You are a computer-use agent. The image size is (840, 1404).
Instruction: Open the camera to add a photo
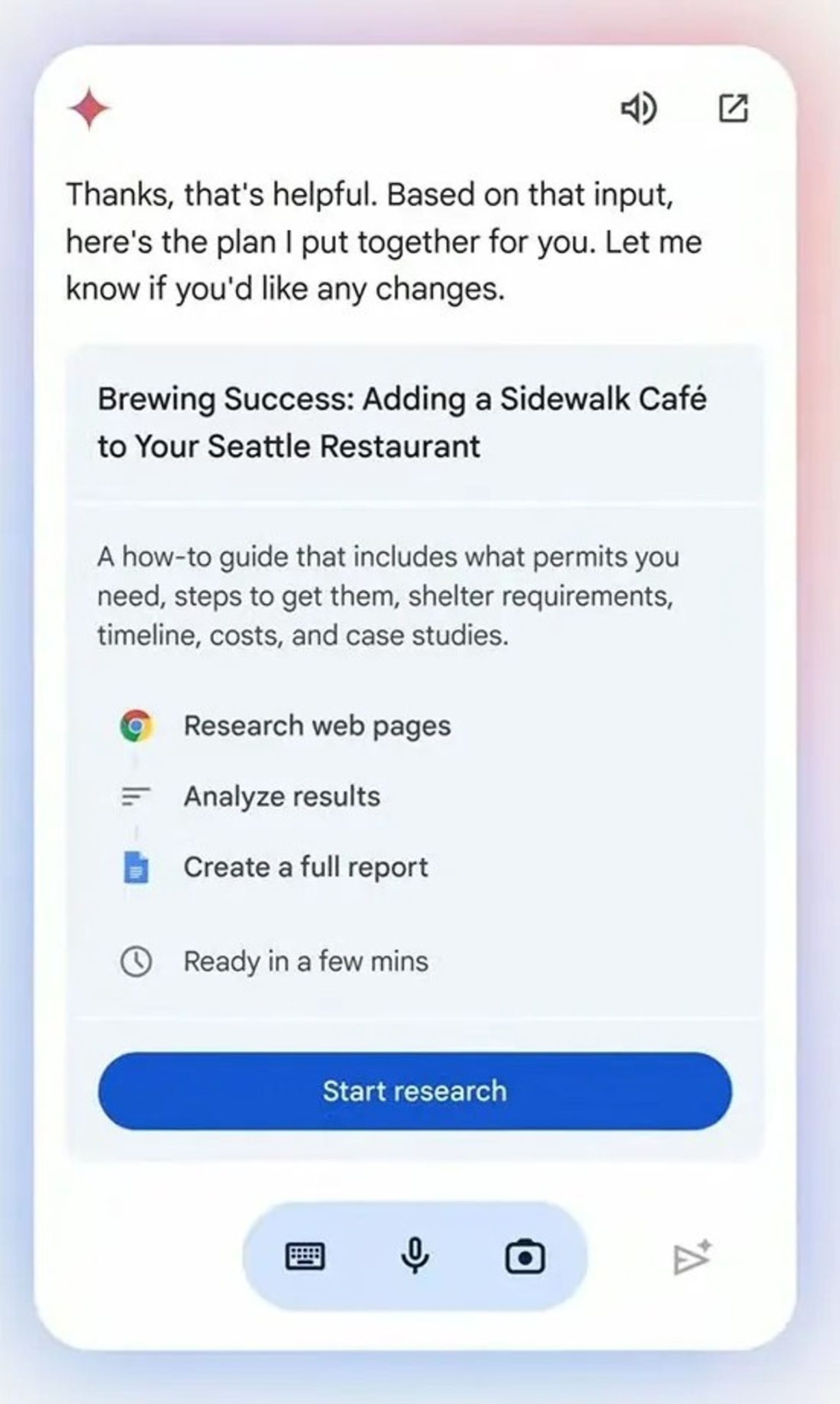[525, 1257]
